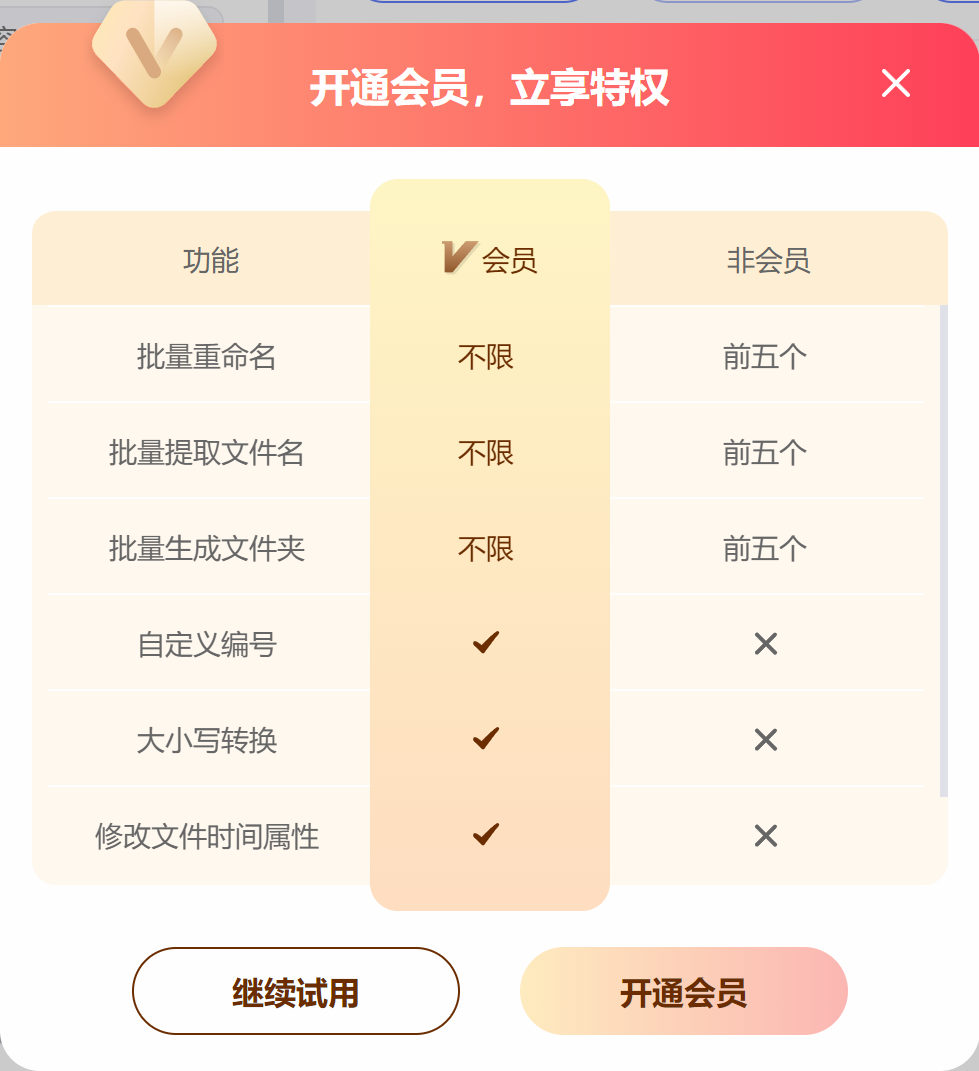Click 不限 in the 批量重命名 member cell
This screenshot has height=1071, width=979.
pyautogui.click(x=485, y=355)
